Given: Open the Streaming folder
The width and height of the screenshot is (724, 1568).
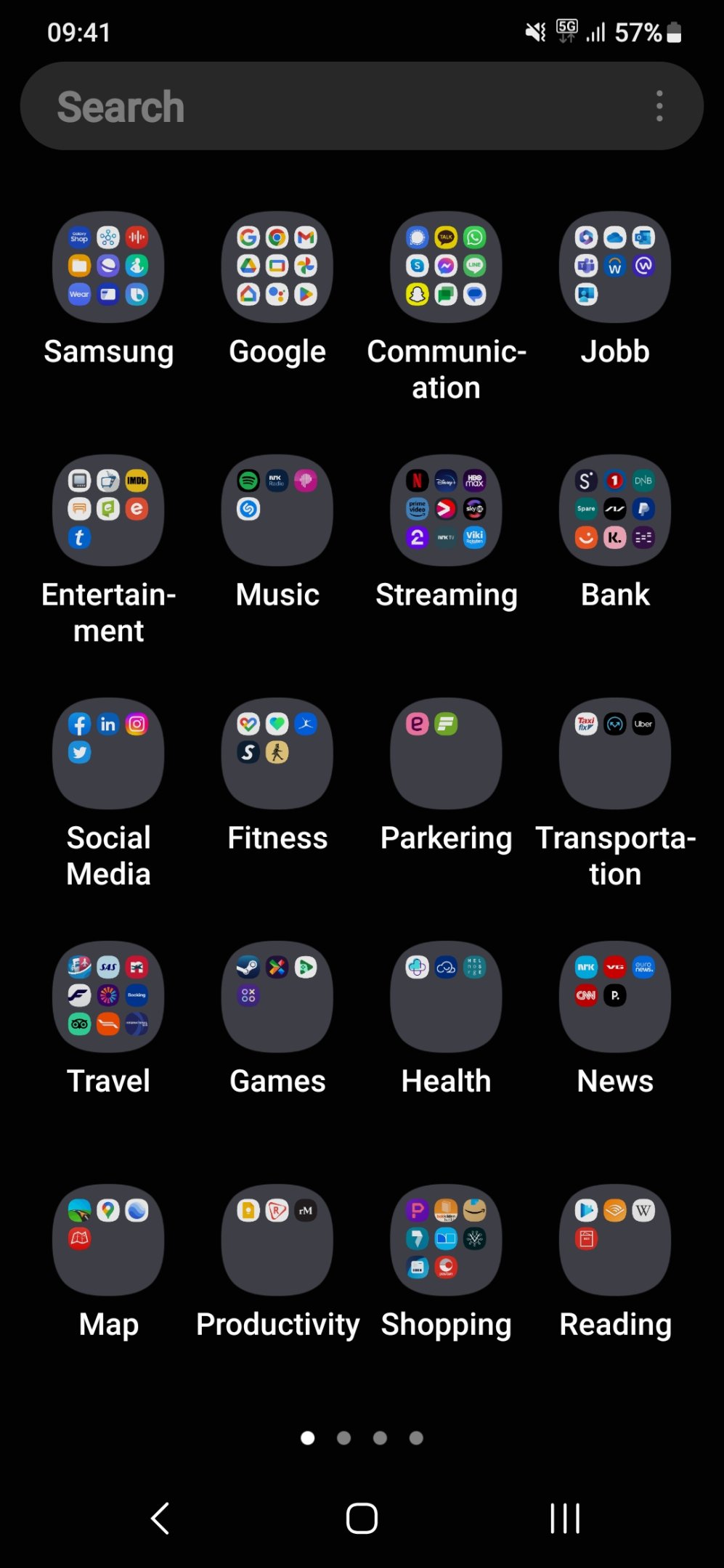Looking at the screenshot, I should [446, 510].
